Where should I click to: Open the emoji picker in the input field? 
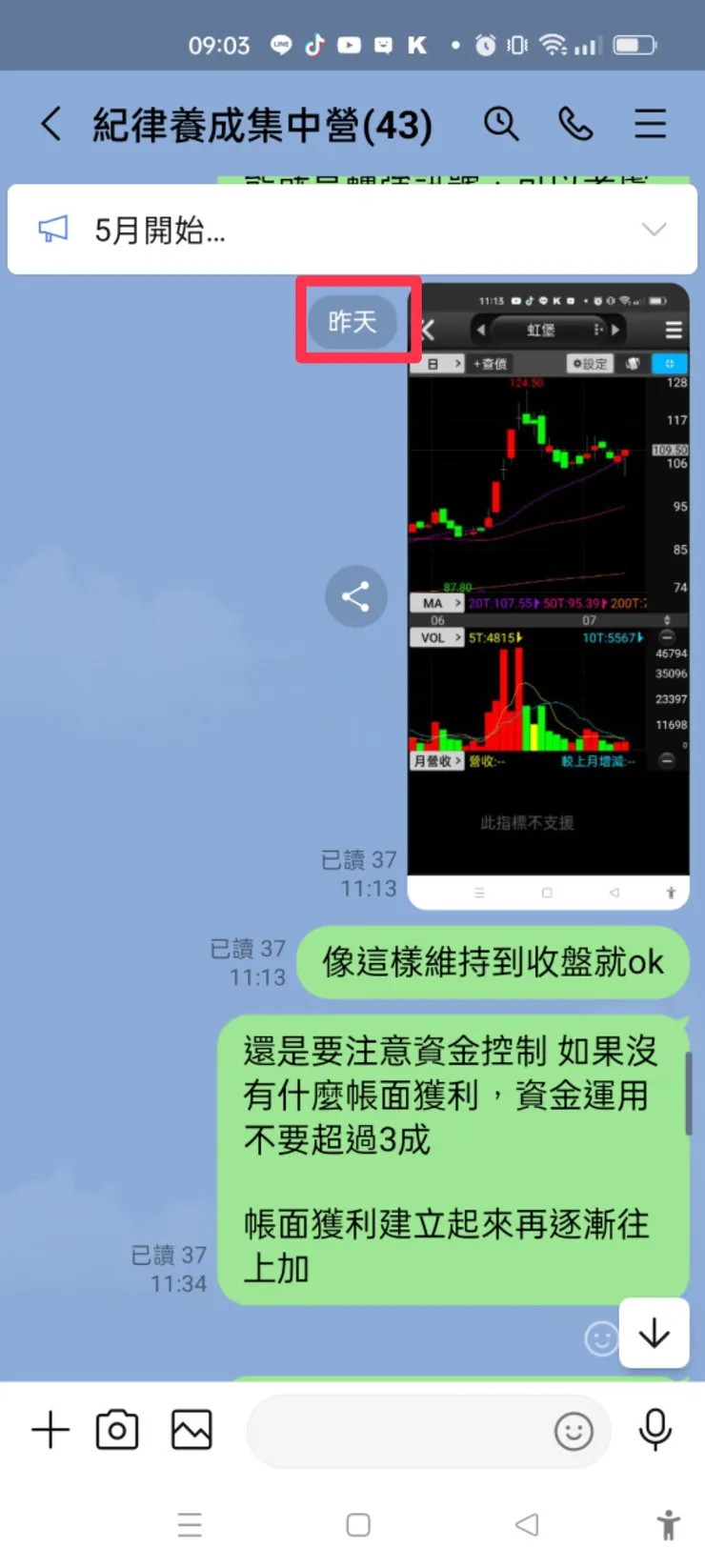coord(574,1432)
